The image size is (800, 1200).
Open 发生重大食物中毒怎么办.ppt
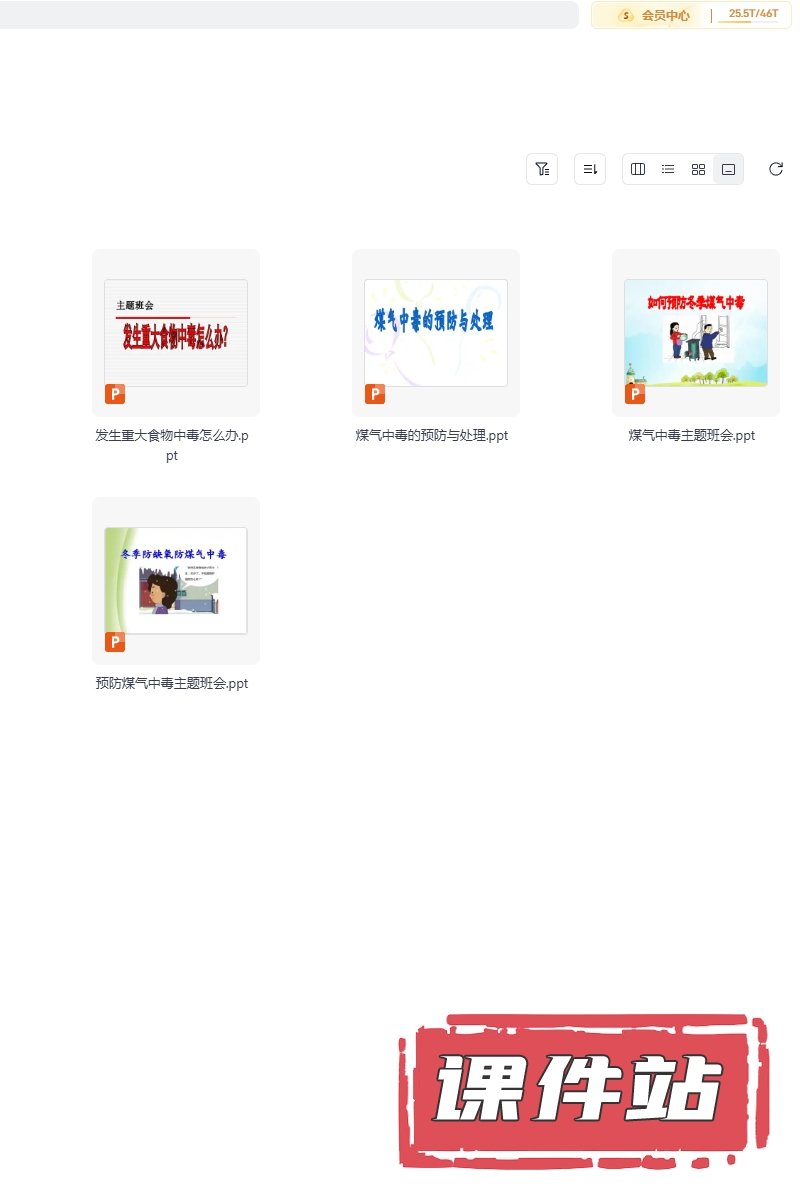pyautogui.click(x=176, y=333)
